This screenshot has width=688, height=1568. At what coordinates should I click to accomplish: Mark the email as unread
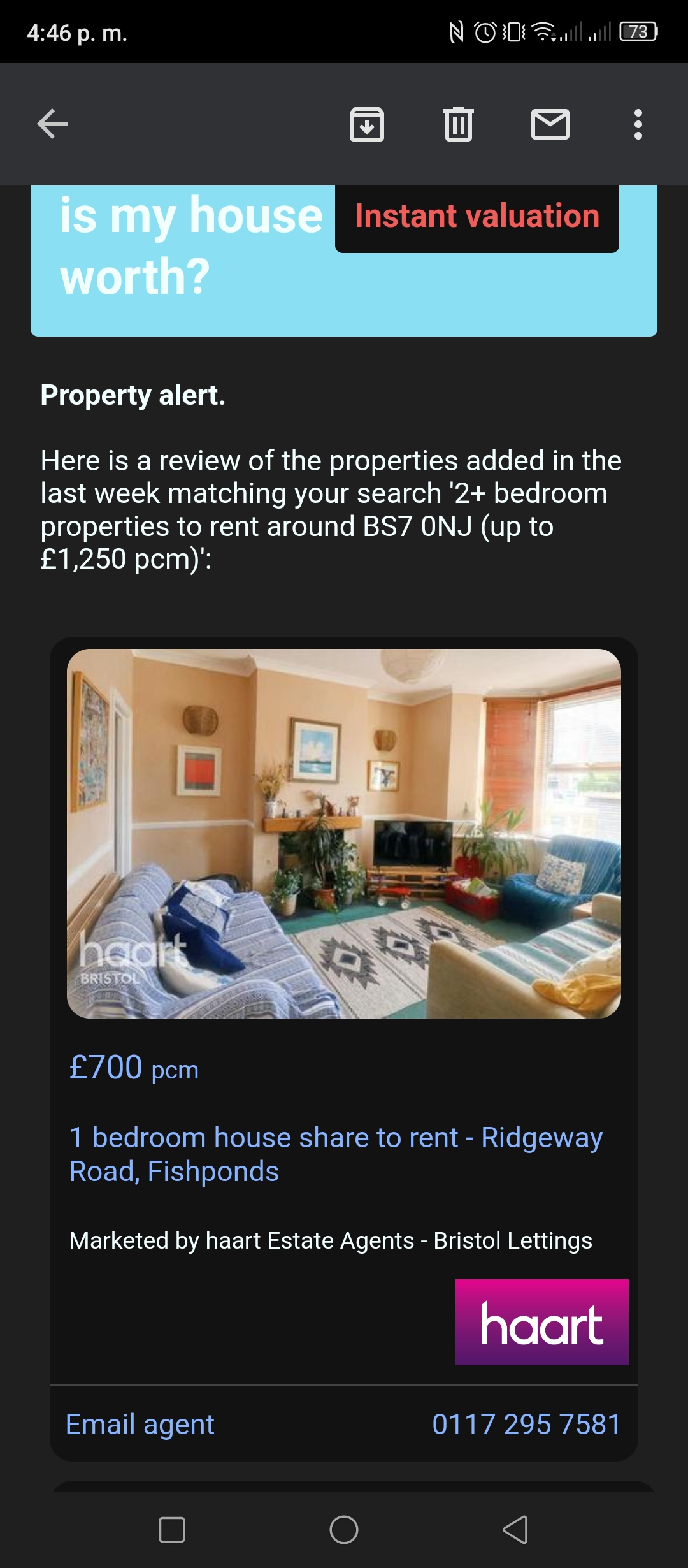point(550,124)
